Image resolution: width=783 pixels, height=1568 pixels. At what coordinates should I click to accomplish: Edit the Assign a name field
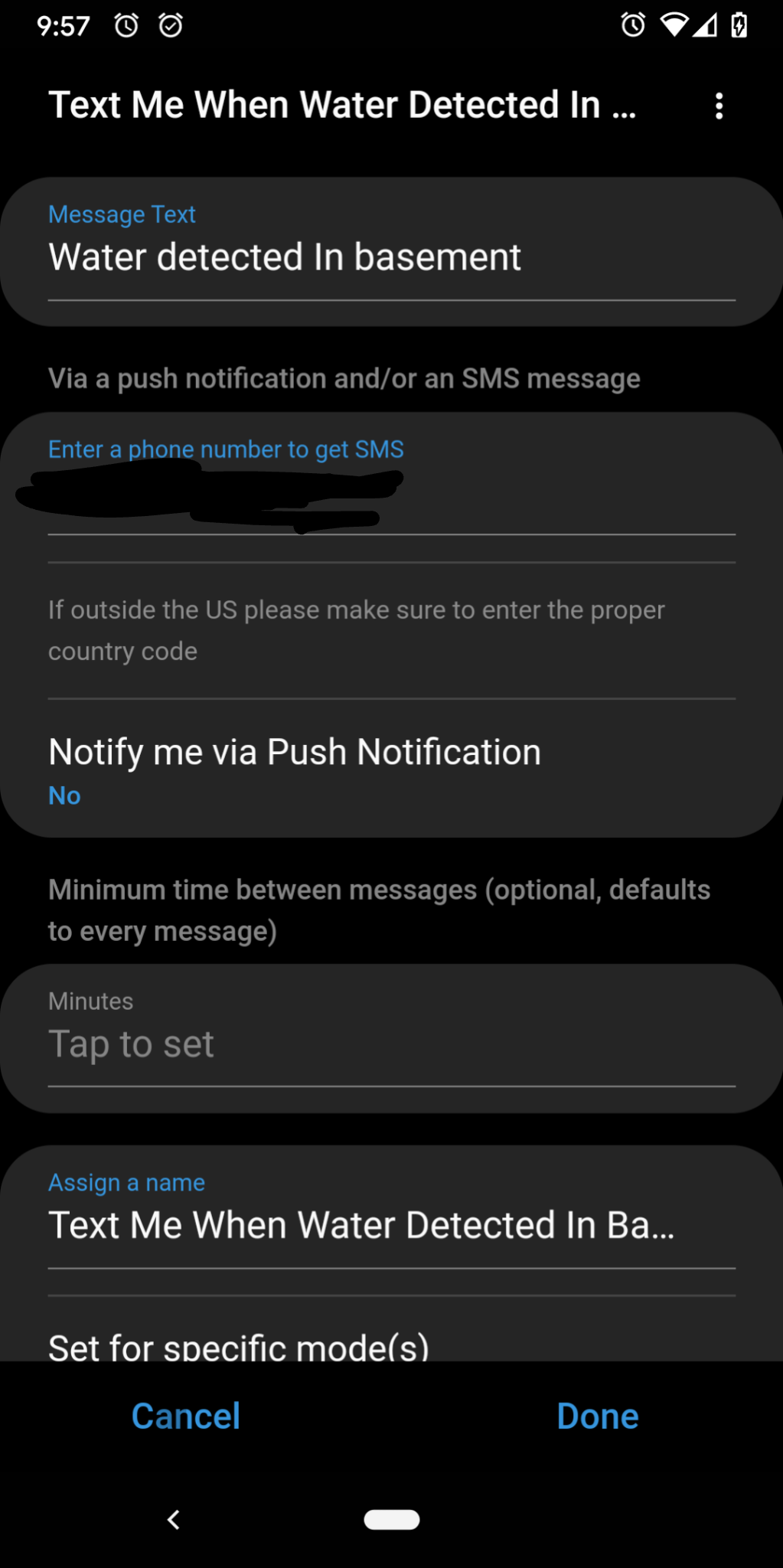click(390, 1225)
